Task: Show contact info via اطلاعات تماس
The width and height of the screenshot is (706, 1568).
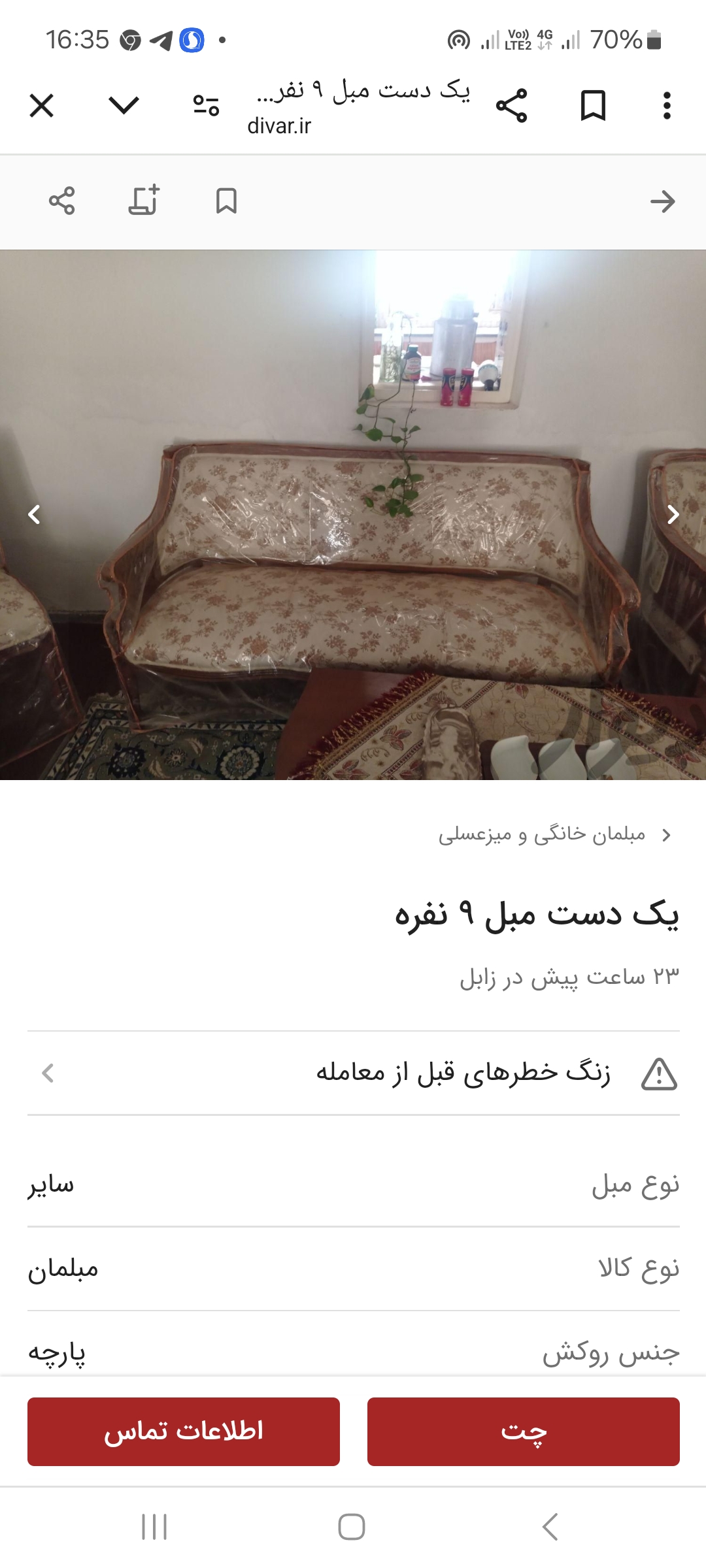Action: (x=183, y=1431)
